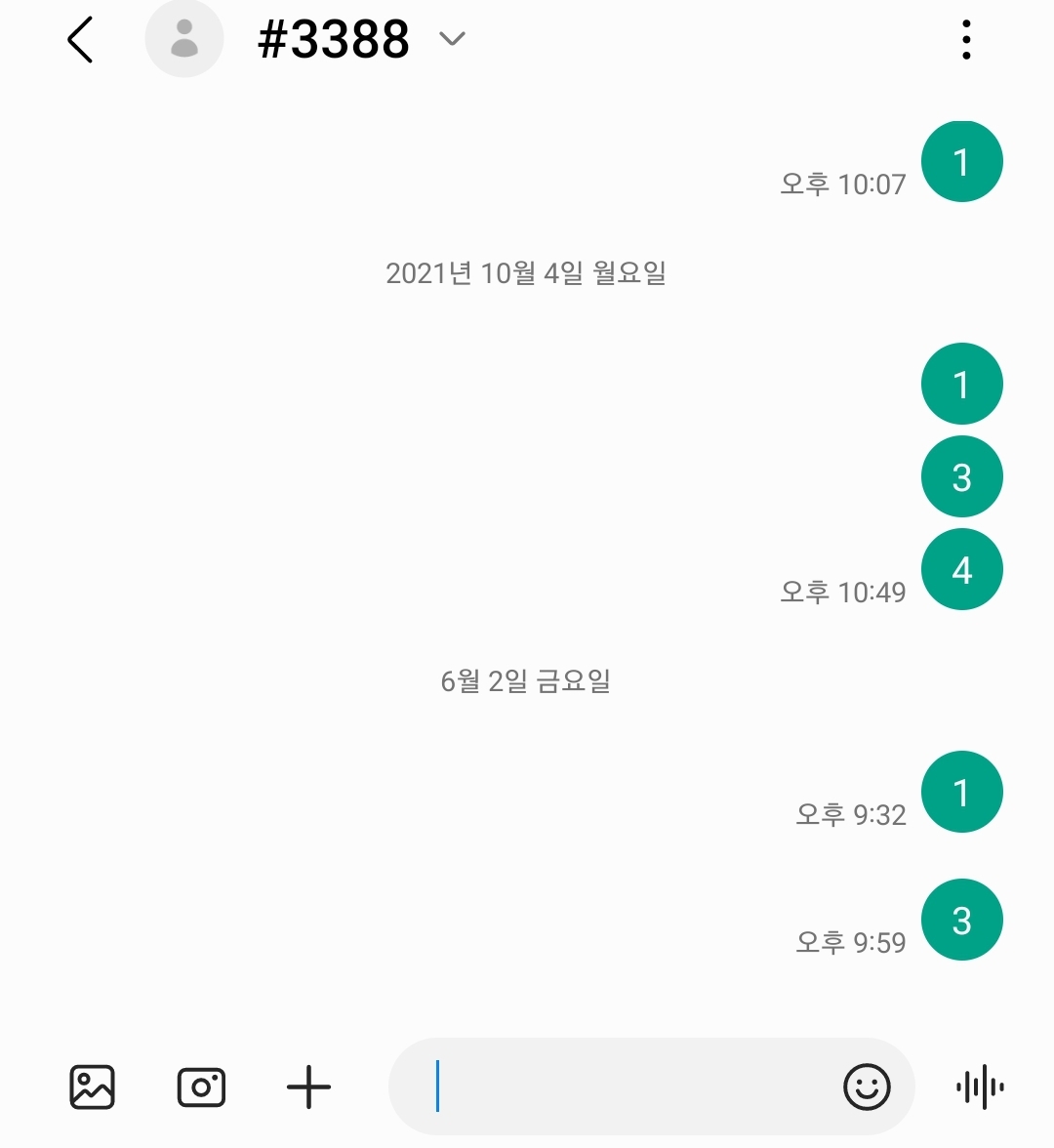Viewport: 1054px width, 1148px height.
Task: Focus the message text field
Action: tap(625, 1086)
